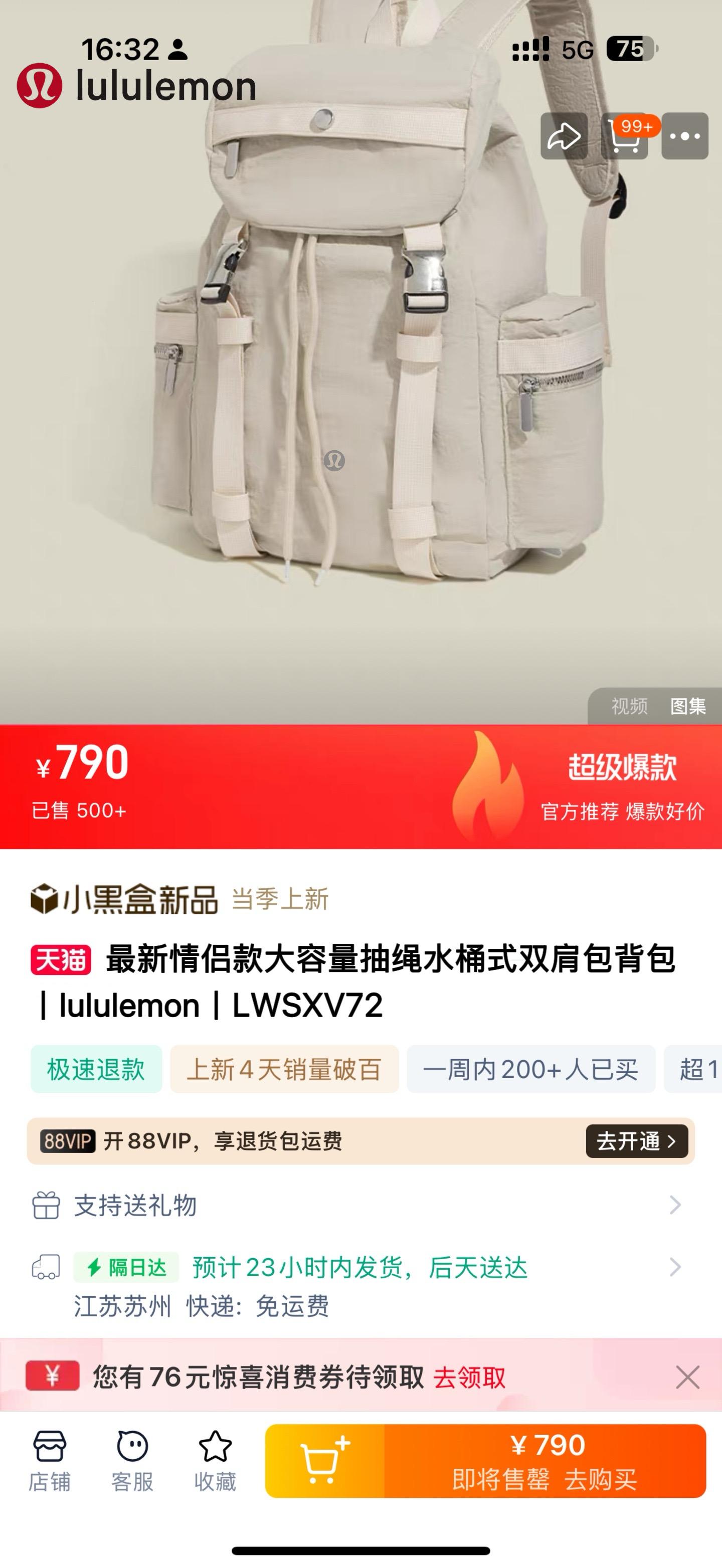Share this lululemon backpack
This screenshot has height=1568, width=722.
pyautogui.click(x=564, y=136)
